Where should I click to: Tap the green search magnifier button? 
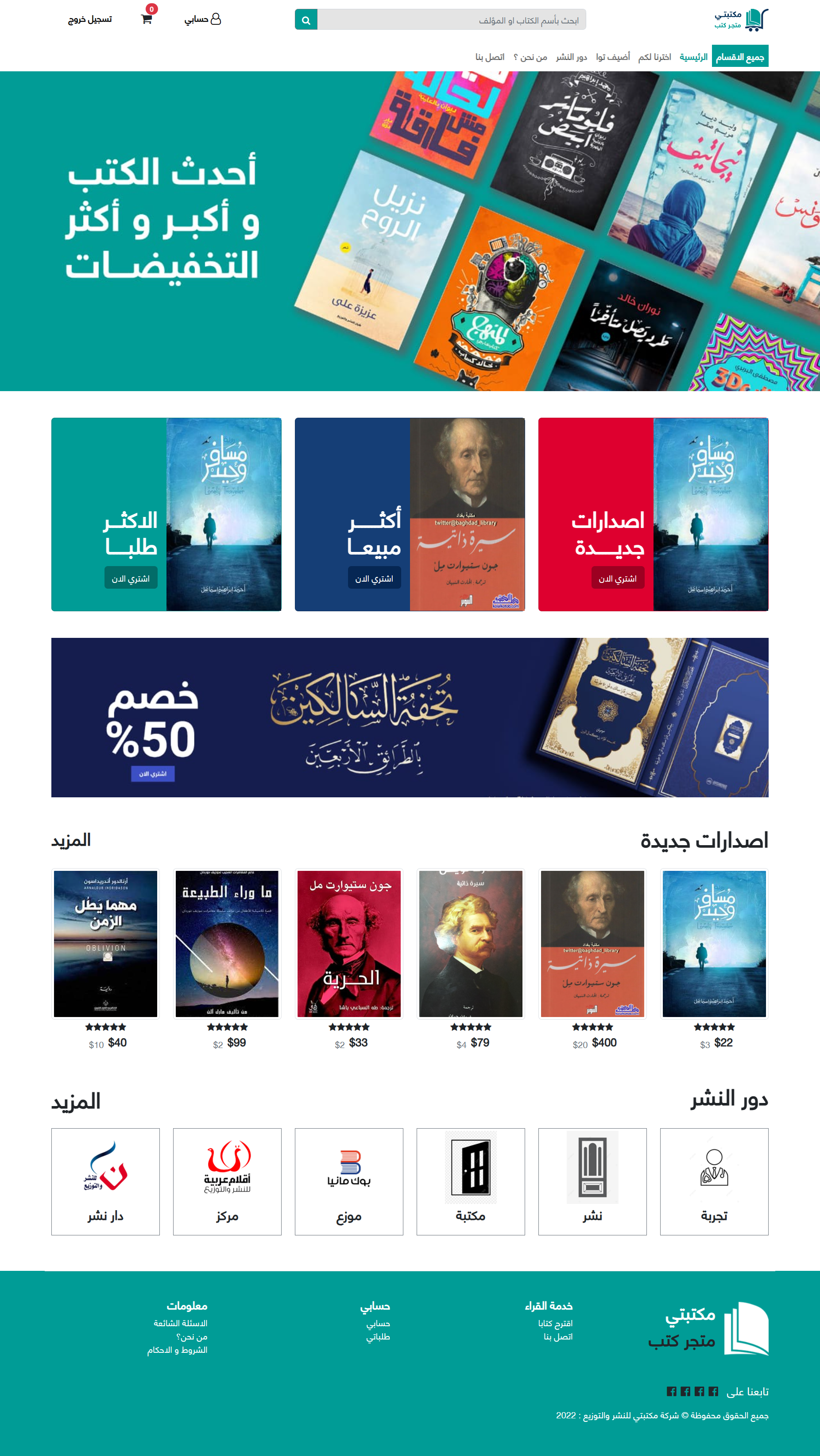[306, 20]
